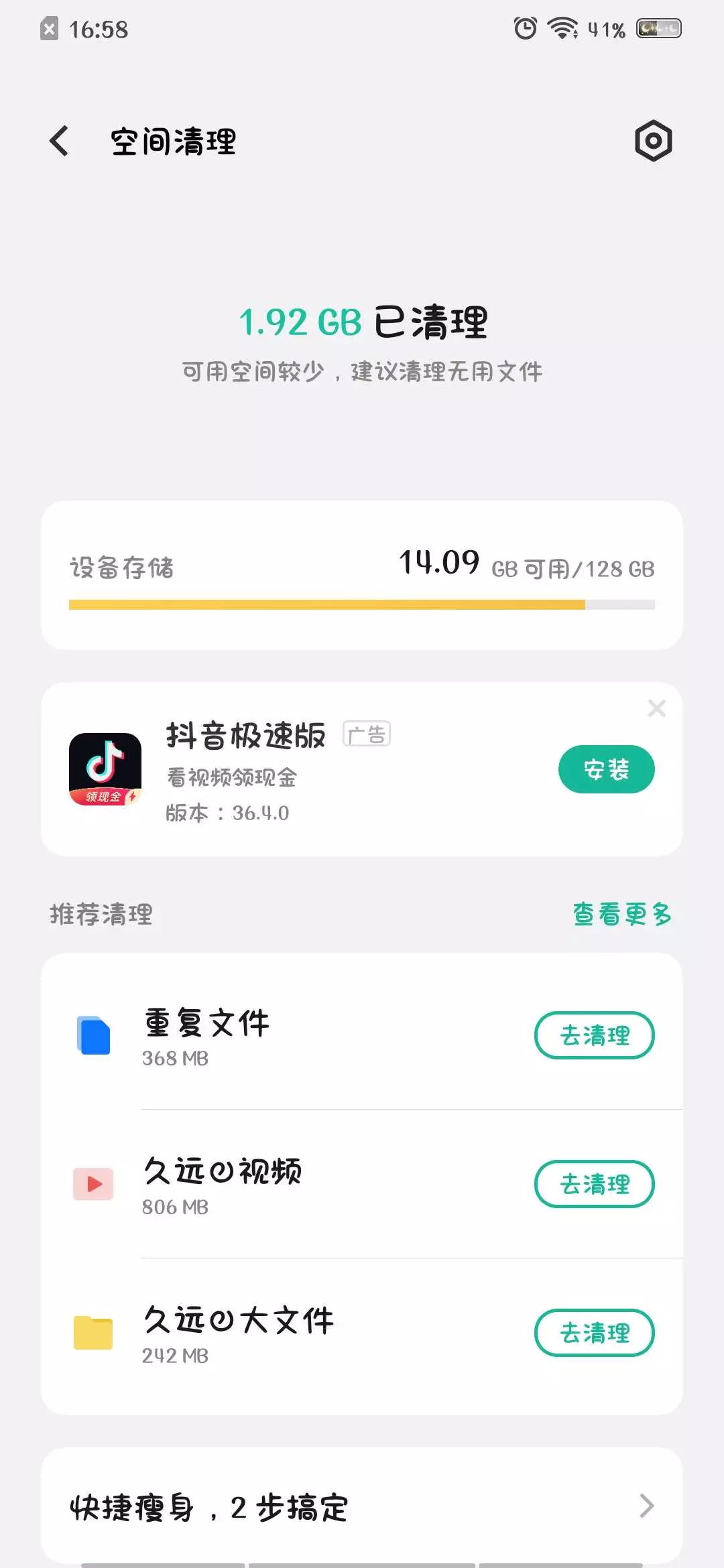The height and width of the screenshot is (1568, 724).
Task: Dismiss the 抖音极速版 ad card
Action: (656, 708)
